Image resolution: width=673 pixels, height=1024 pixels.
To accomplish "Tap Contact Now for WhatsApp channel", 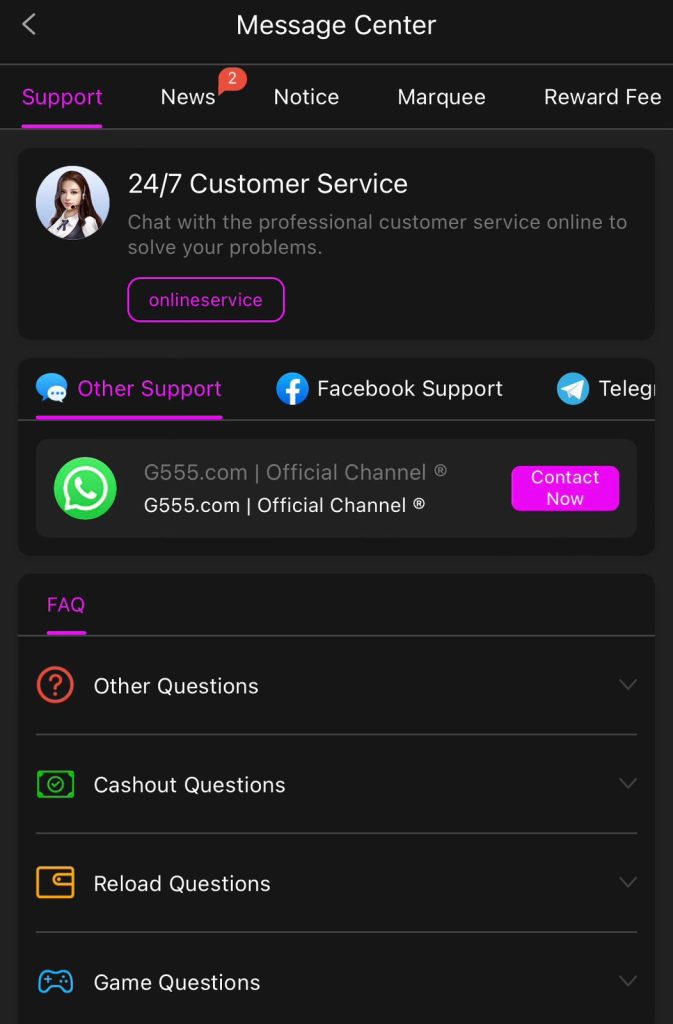I will [565, 488].
